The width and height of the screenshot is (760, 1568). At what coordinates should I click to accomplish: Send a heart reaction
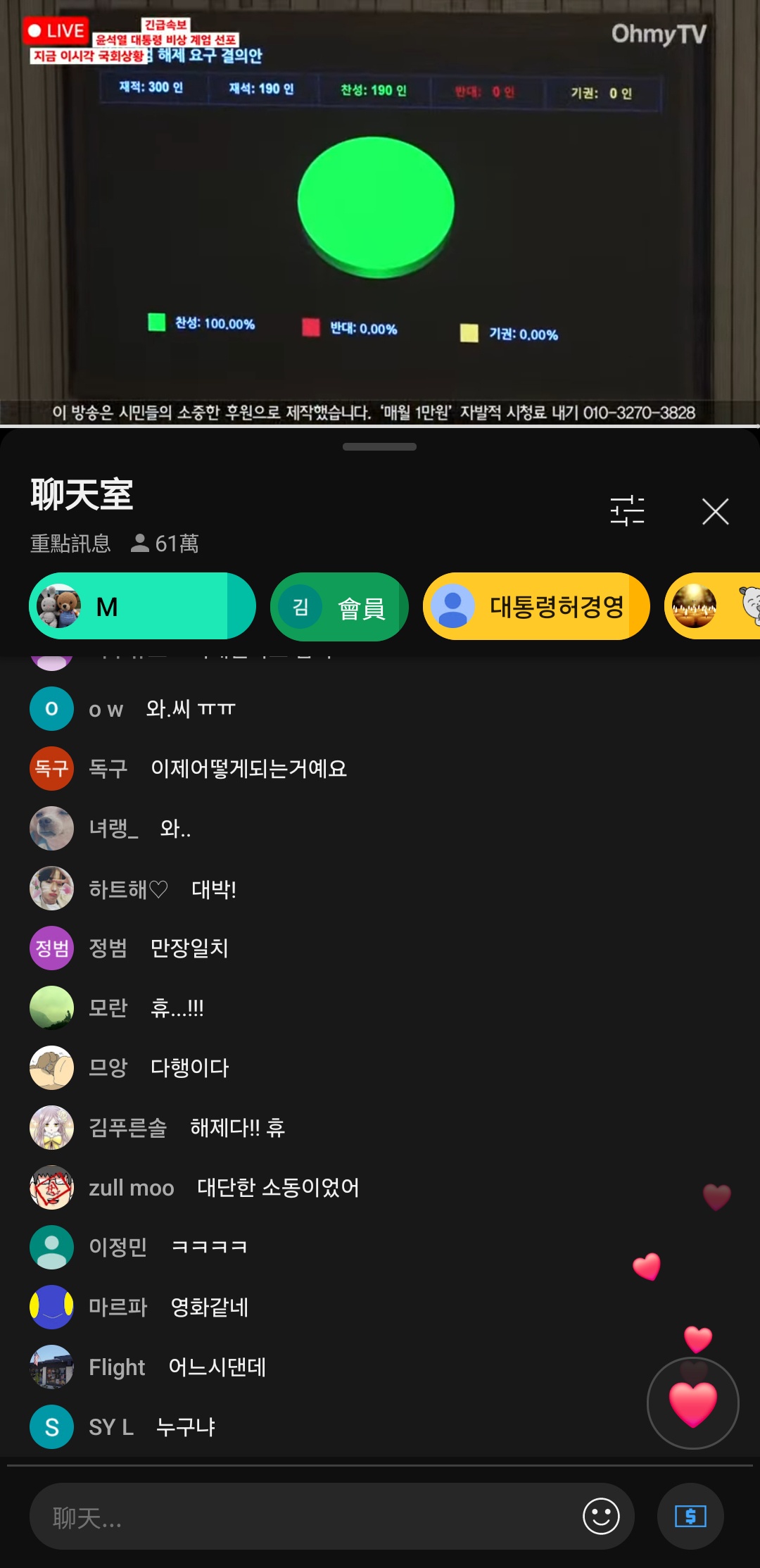point(692,1403)
